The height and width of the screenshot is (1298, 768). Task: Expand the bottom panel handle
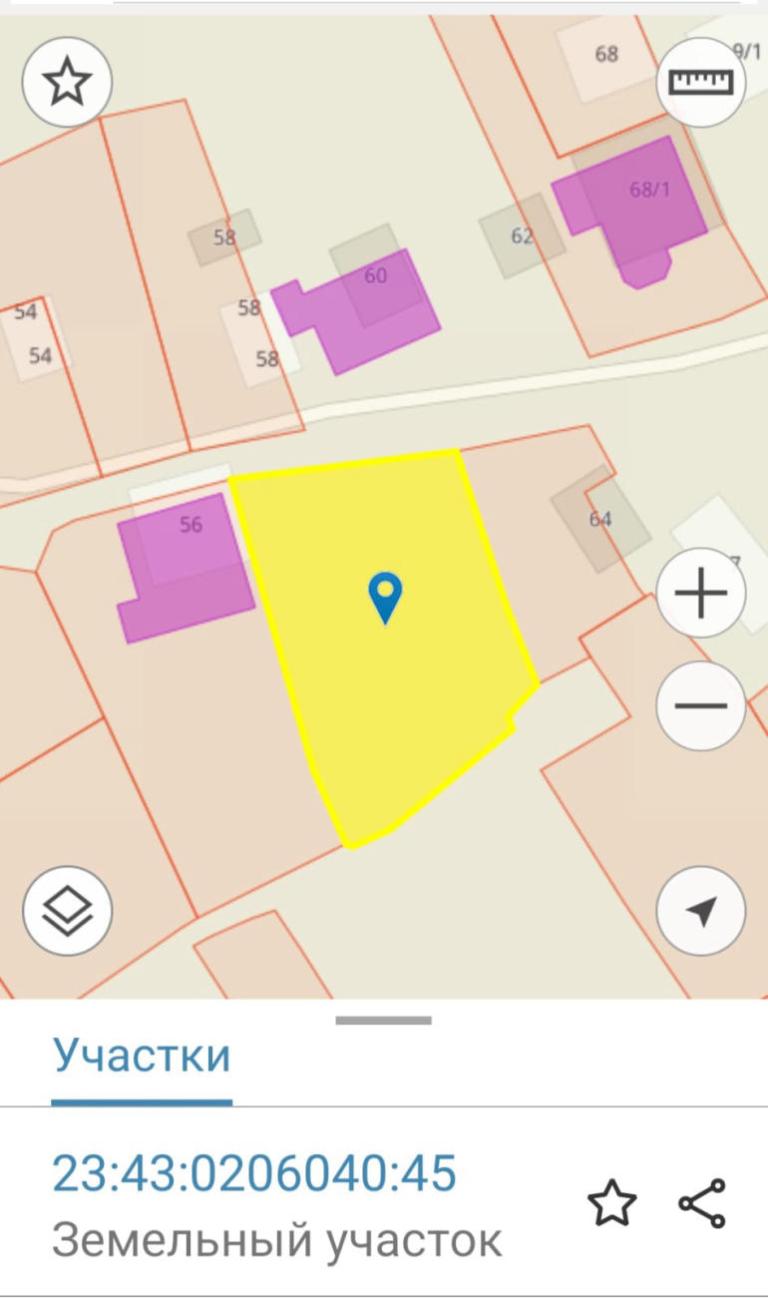tap(384, 1020)
